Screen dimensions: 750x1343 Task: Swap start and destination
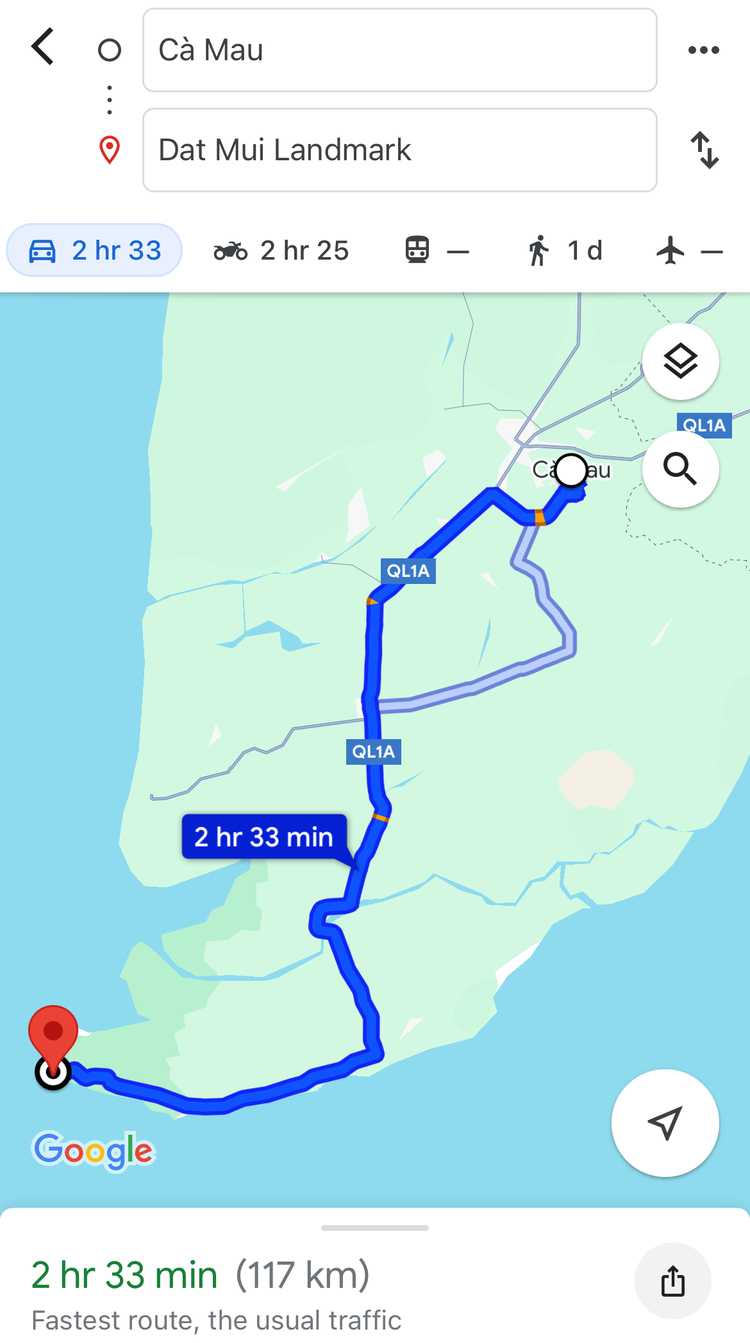[x=705, y=150]
